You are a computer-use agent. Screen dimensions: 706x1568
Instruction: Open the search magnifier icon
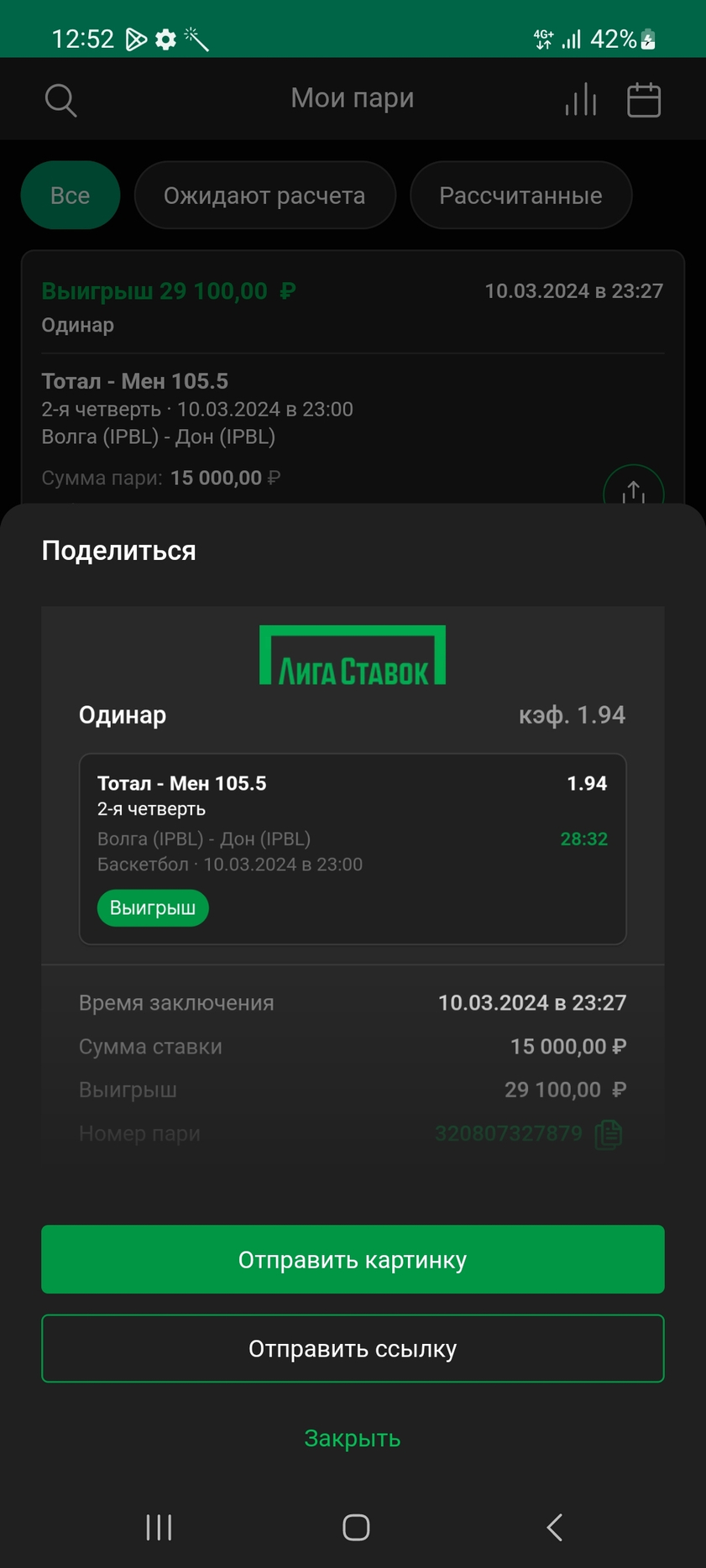60,100
